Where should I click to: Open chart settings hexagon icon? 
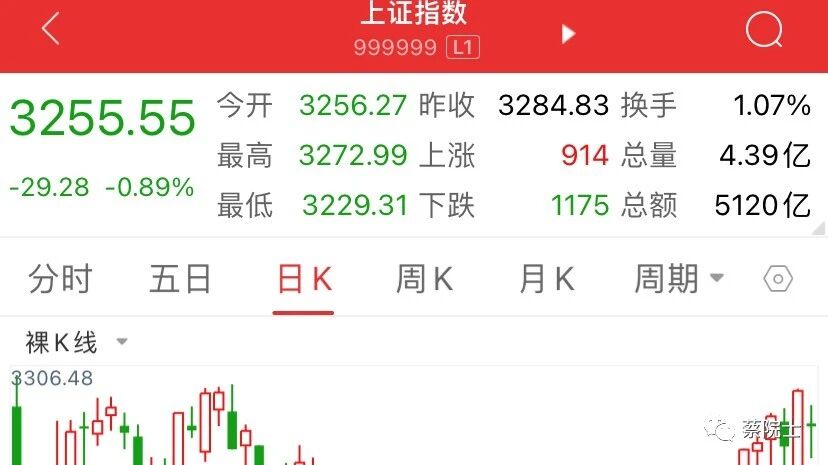778,279
